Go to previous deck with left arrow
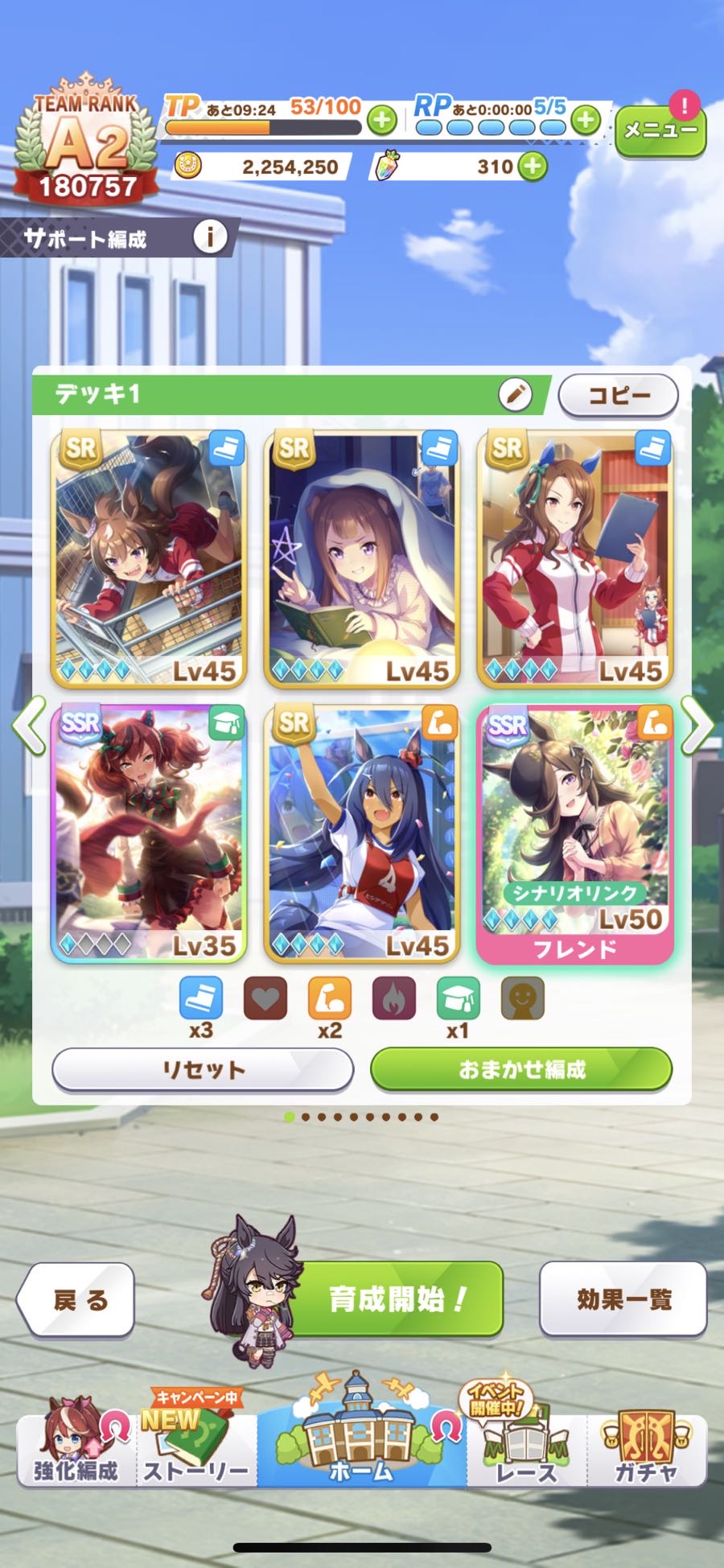724x1568 pixels. tap(28, 725)
